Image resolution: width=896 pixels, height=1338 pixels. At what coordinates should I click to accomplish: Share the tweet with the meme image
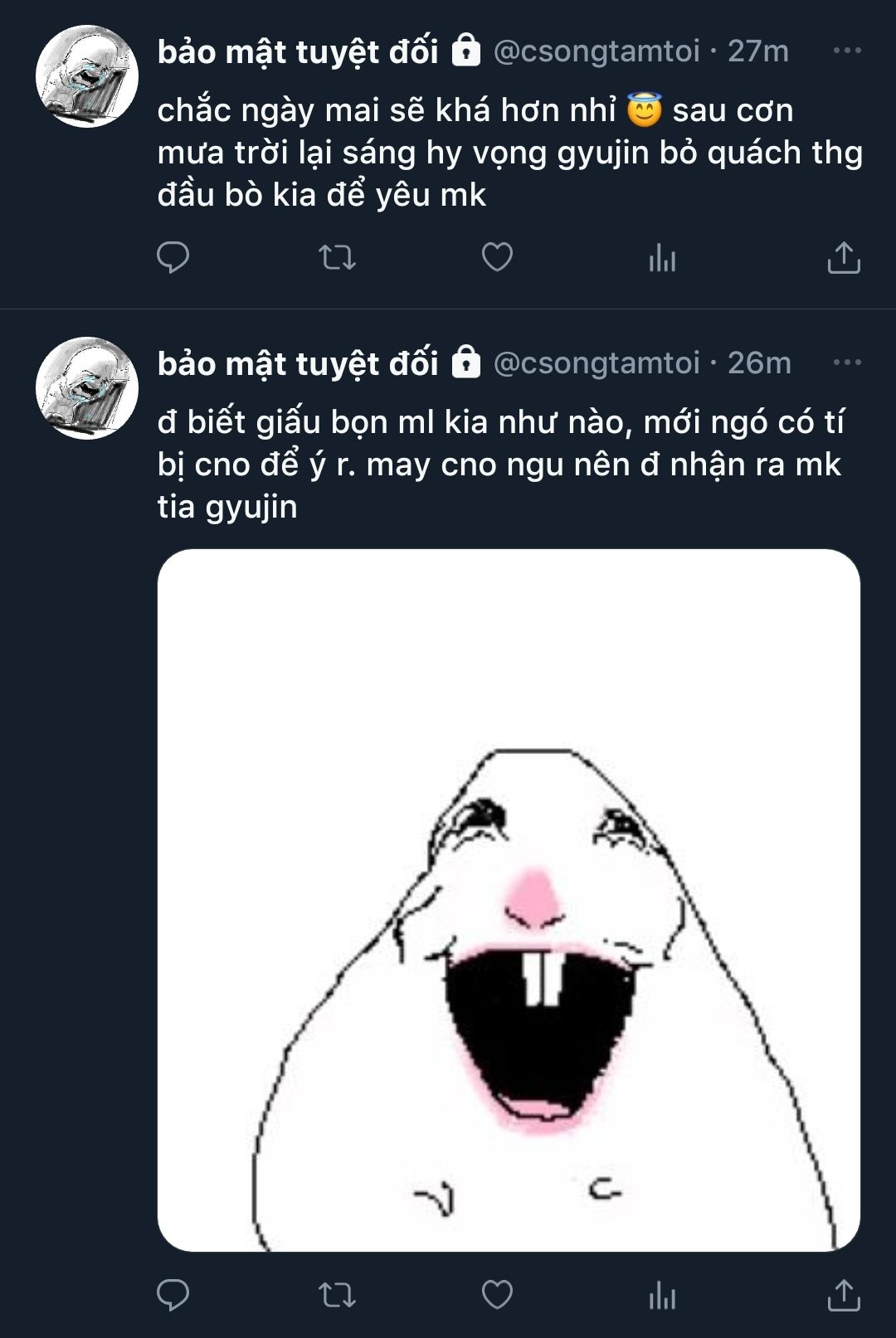pos(844,1295)
